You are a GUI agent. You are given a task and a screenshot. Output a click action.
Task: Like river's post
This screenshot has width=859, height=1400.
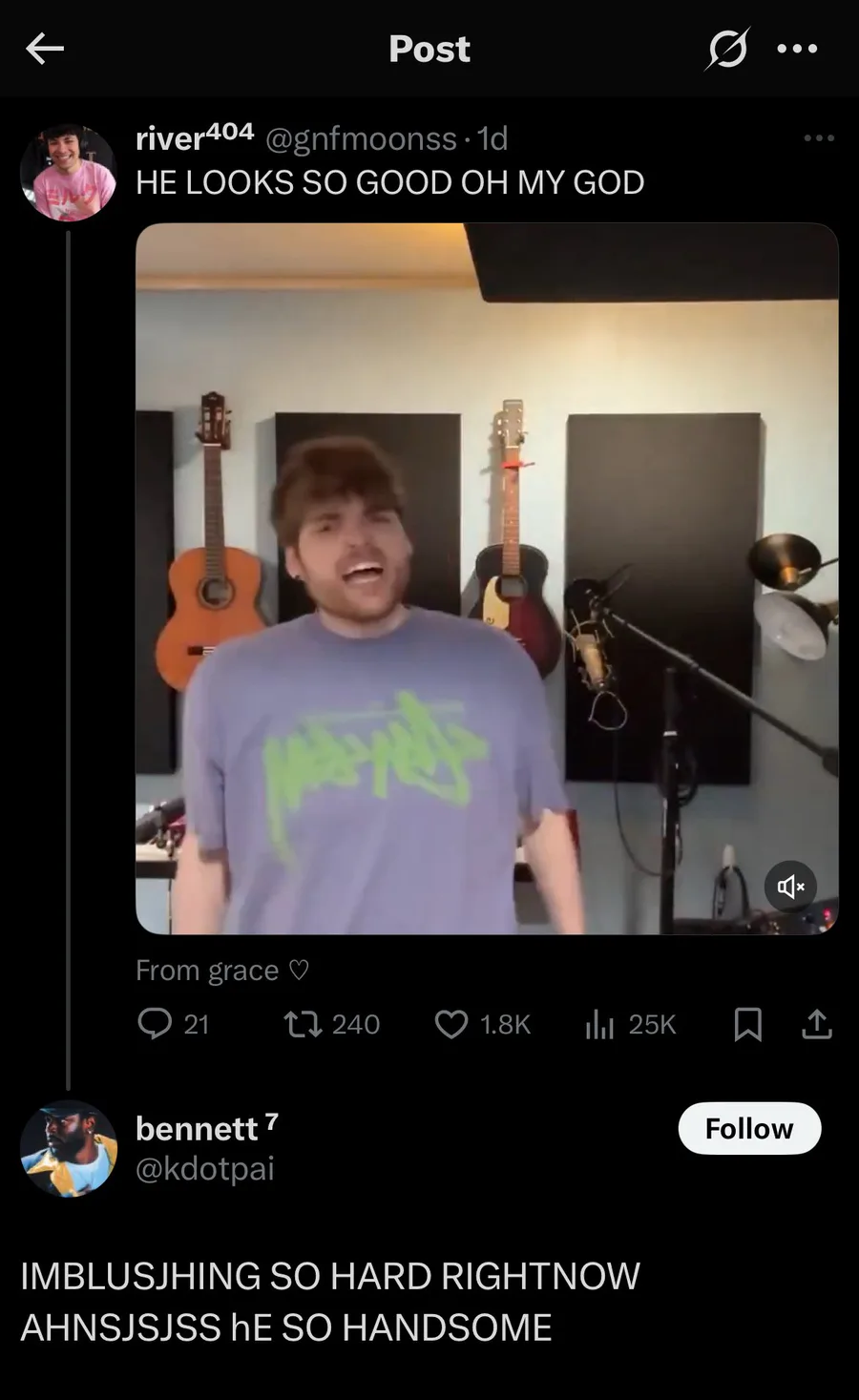482,1024
